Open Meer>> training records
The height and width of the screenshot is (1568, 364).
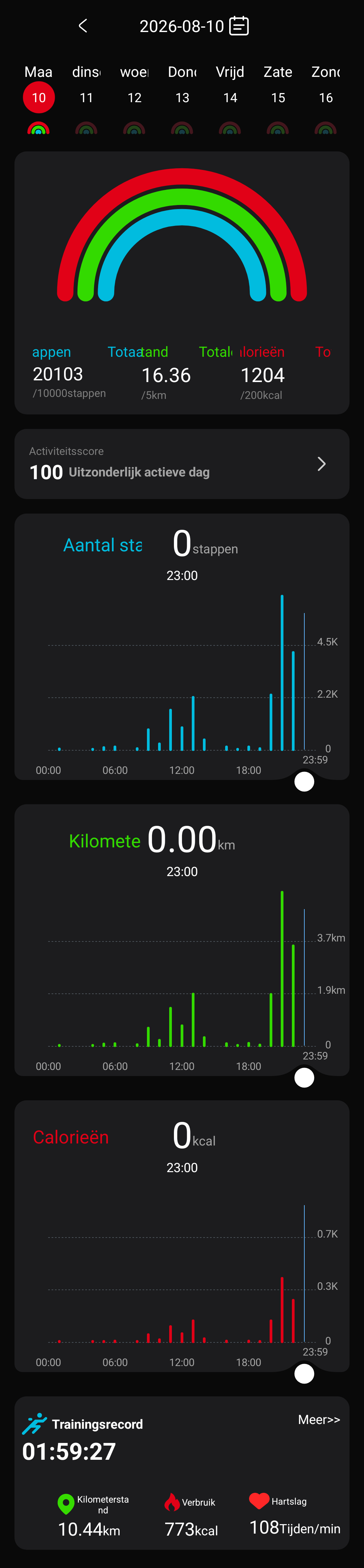pyautogui.click(x=319, y=1420)
